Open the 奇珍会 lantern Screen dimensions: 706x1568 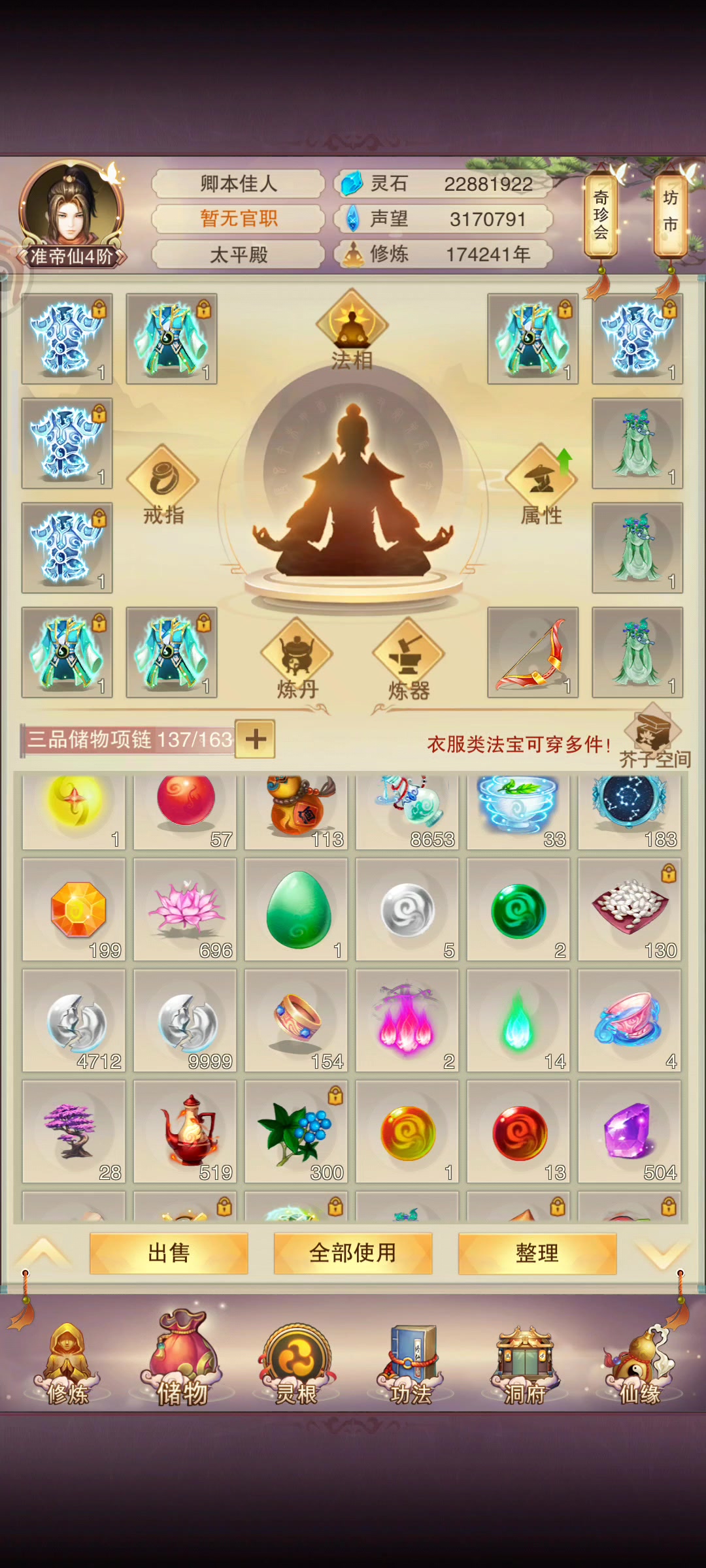coord(601,216)
